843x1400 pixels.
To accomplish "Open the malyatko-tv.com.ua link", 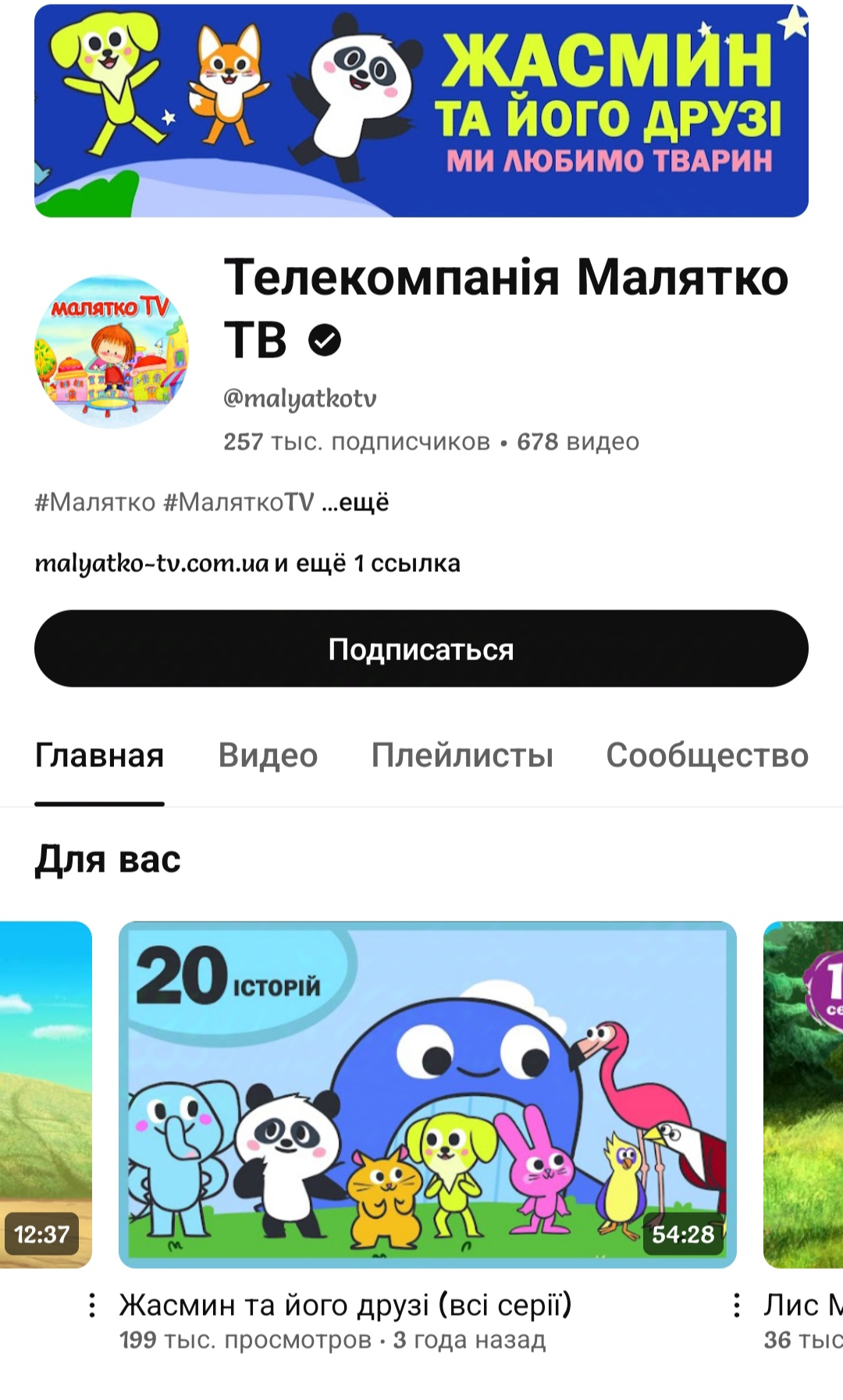I will [152, 563].
